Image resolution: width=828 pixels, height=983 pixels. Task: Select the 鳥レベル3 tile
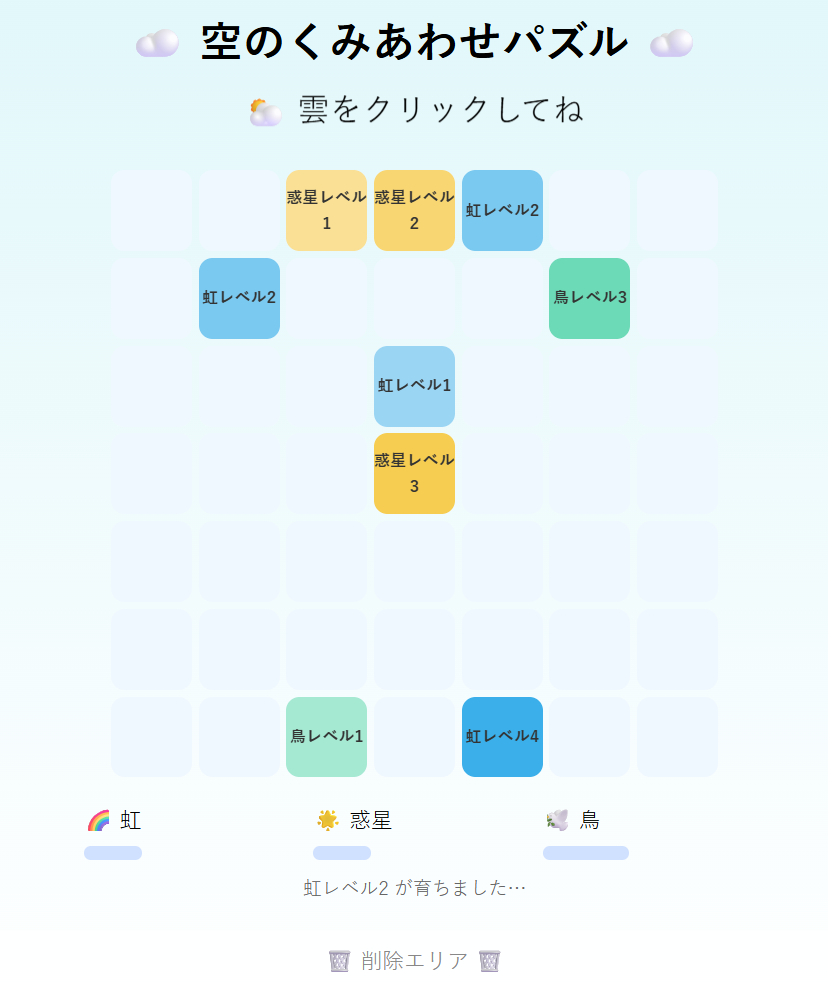[589, 298]
